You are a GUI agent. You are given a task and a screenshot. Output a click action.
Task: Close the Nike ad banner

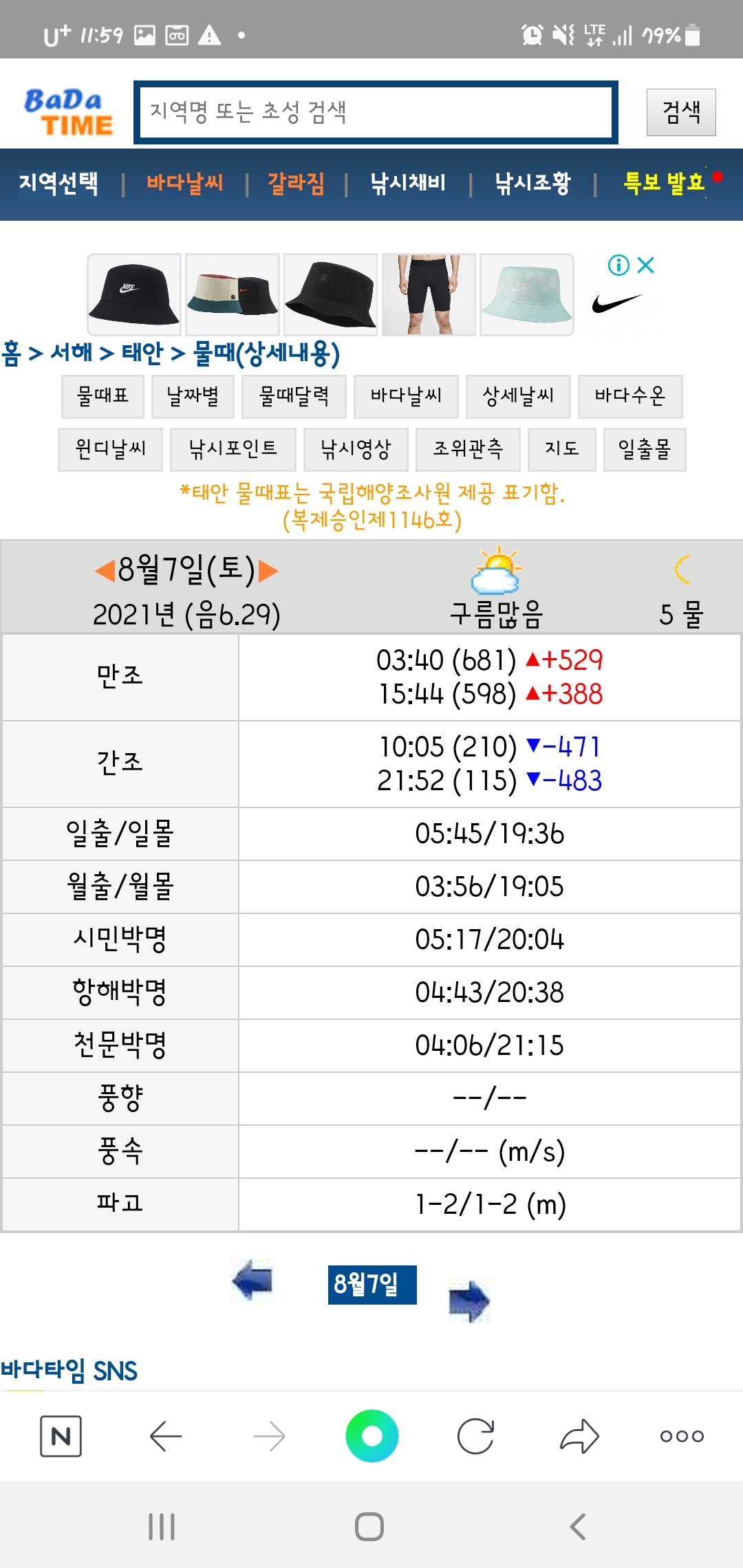[x=645, y=265]
